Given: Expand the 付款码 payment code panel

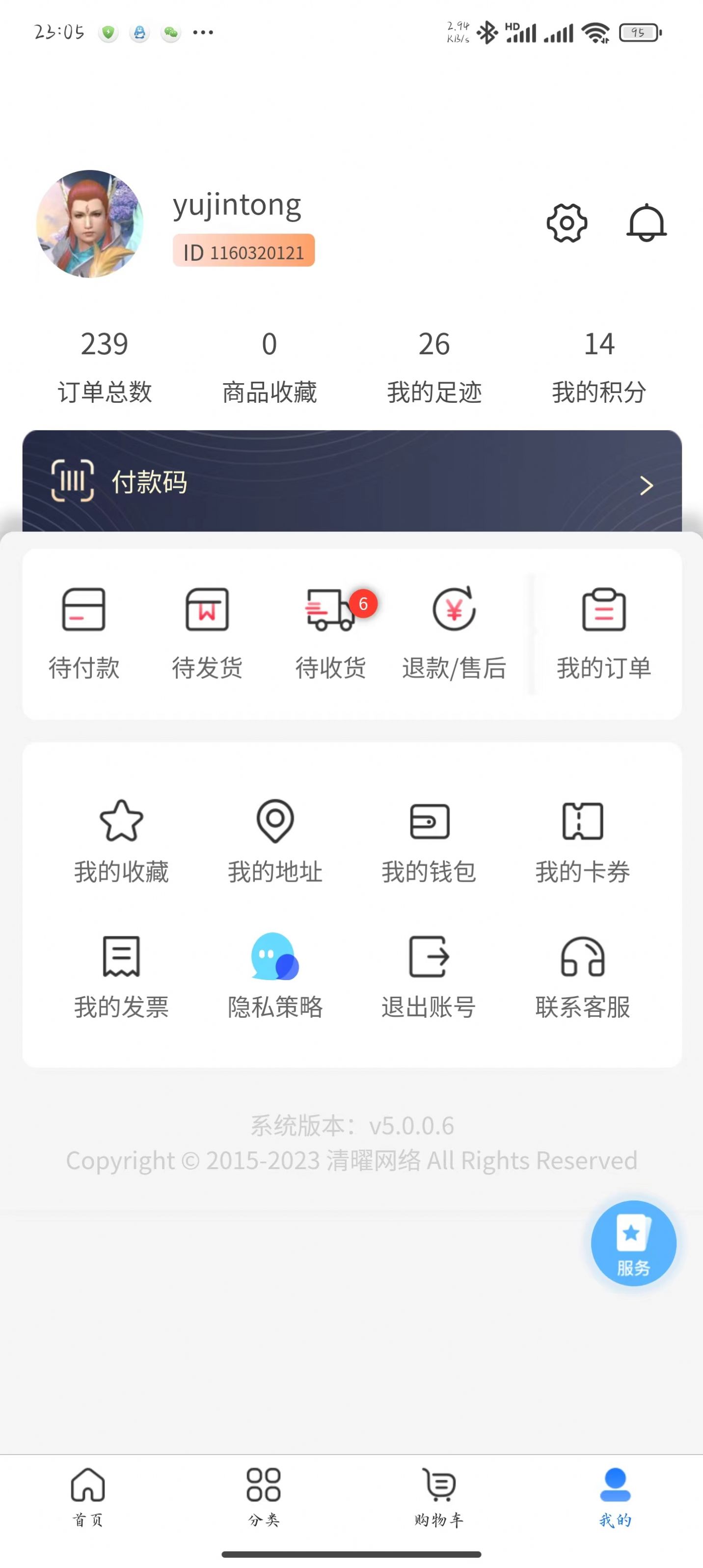Looking at the screenshot, I should [351, 484].
